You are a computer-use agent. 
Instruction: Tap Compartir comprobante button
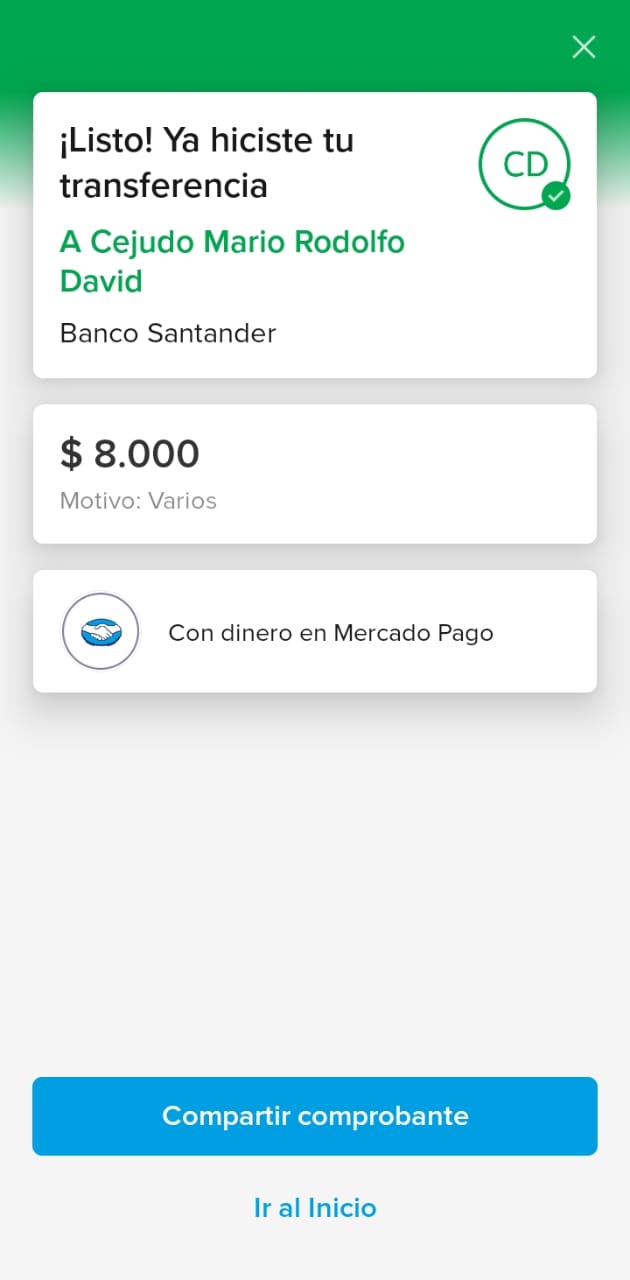coord(315,1116)
